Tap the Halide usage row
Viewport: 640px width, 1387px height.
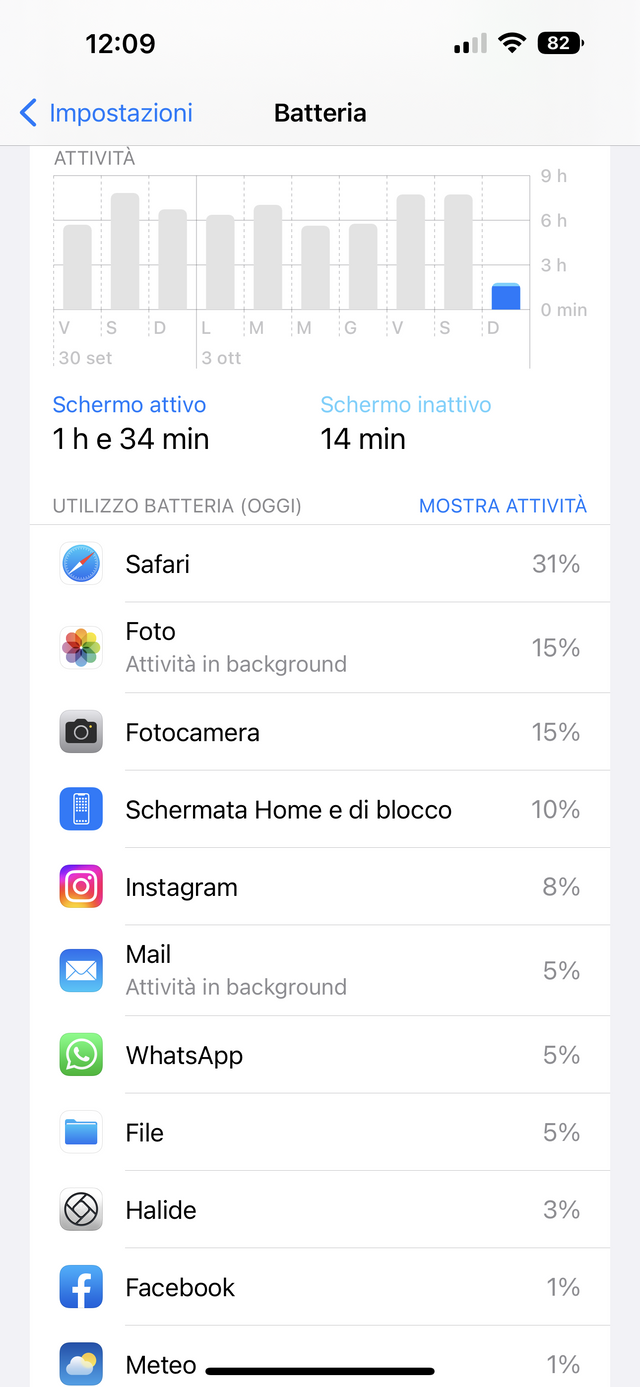tap(320, 1210)
